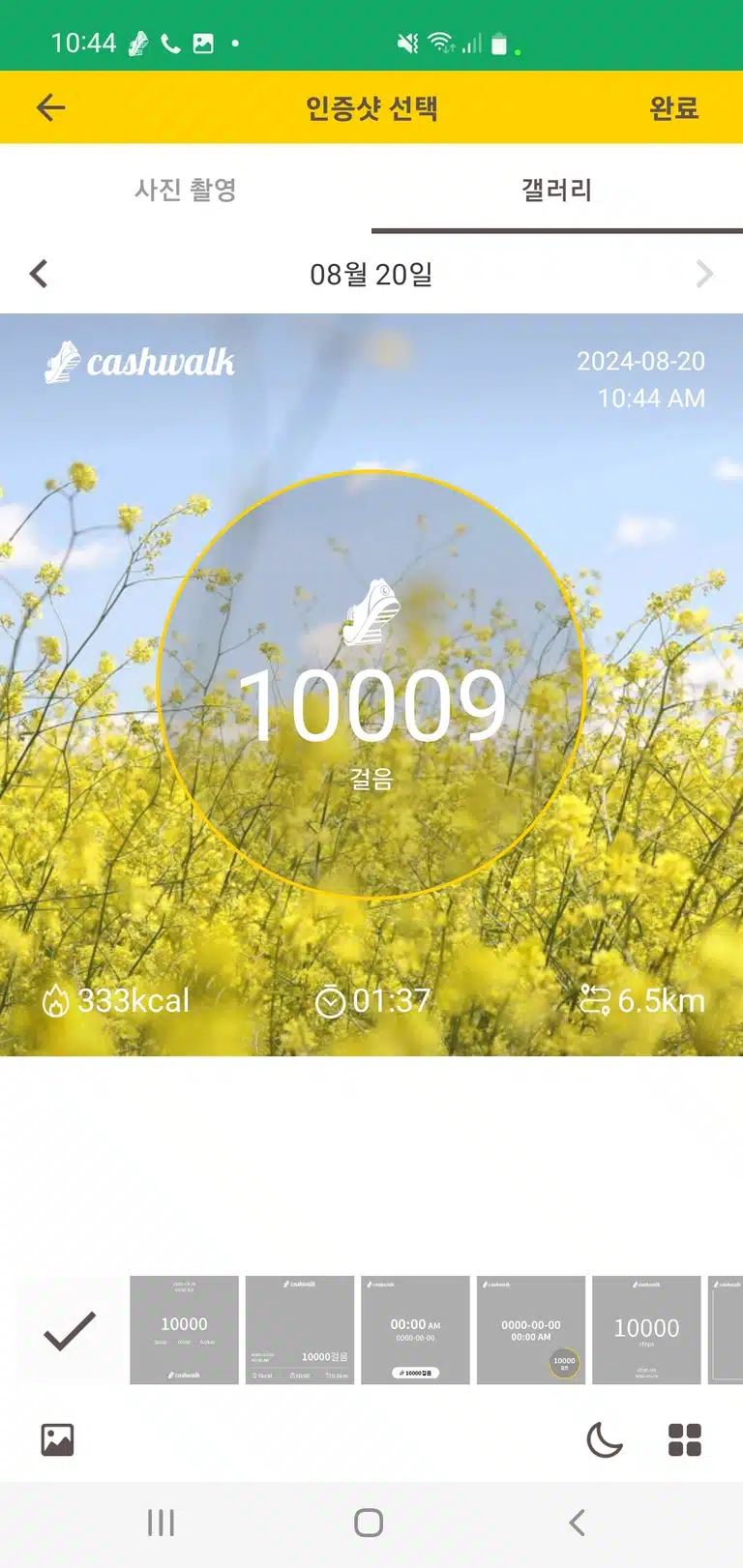The width and height of the screenshot is (743, 1568).
Task: Open the grid layout icon
Action: point(685,1439)
